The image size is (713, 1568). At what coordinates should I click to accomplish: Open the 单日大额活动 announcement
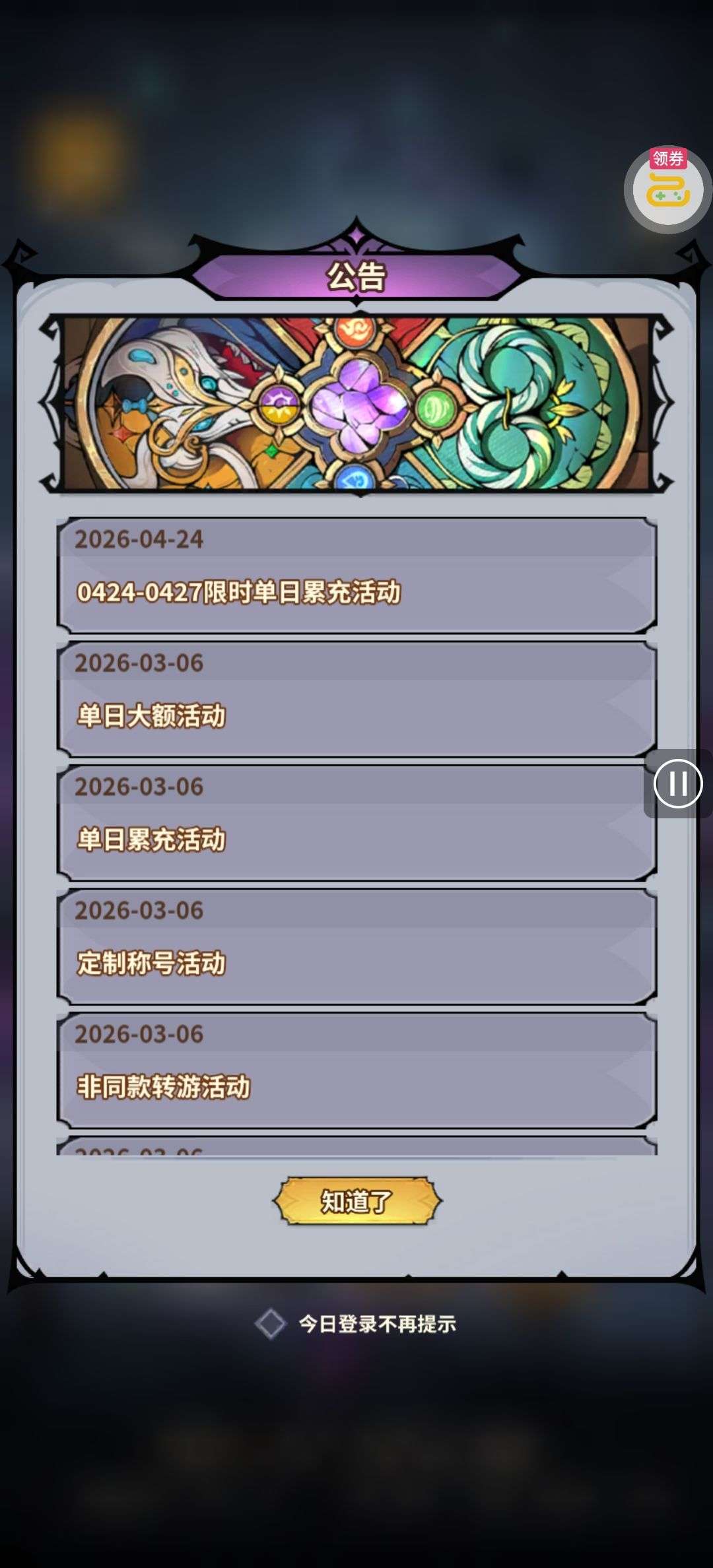click(356, 700)
